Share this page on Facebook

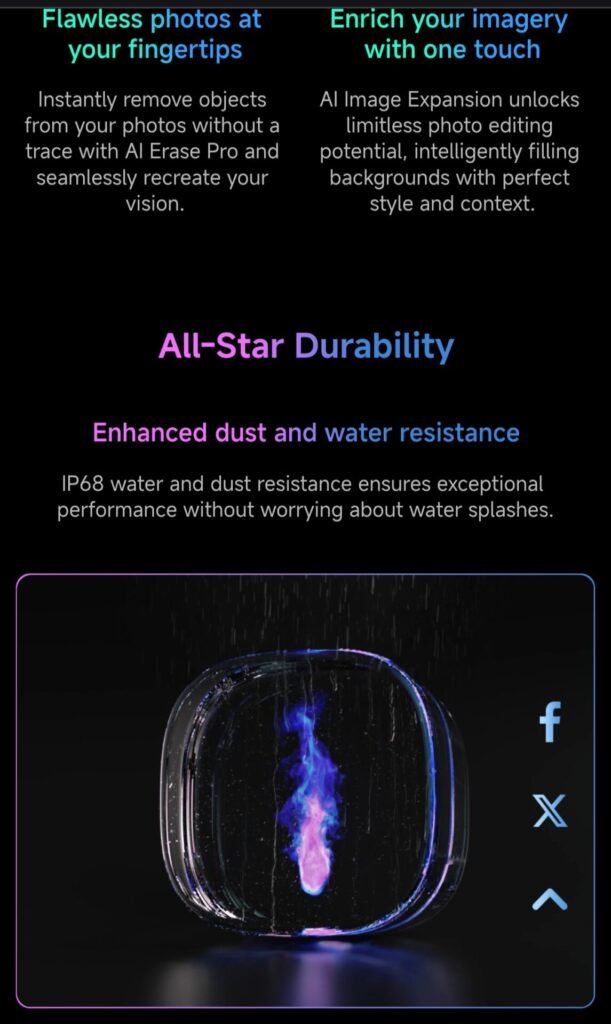[550, 721]
